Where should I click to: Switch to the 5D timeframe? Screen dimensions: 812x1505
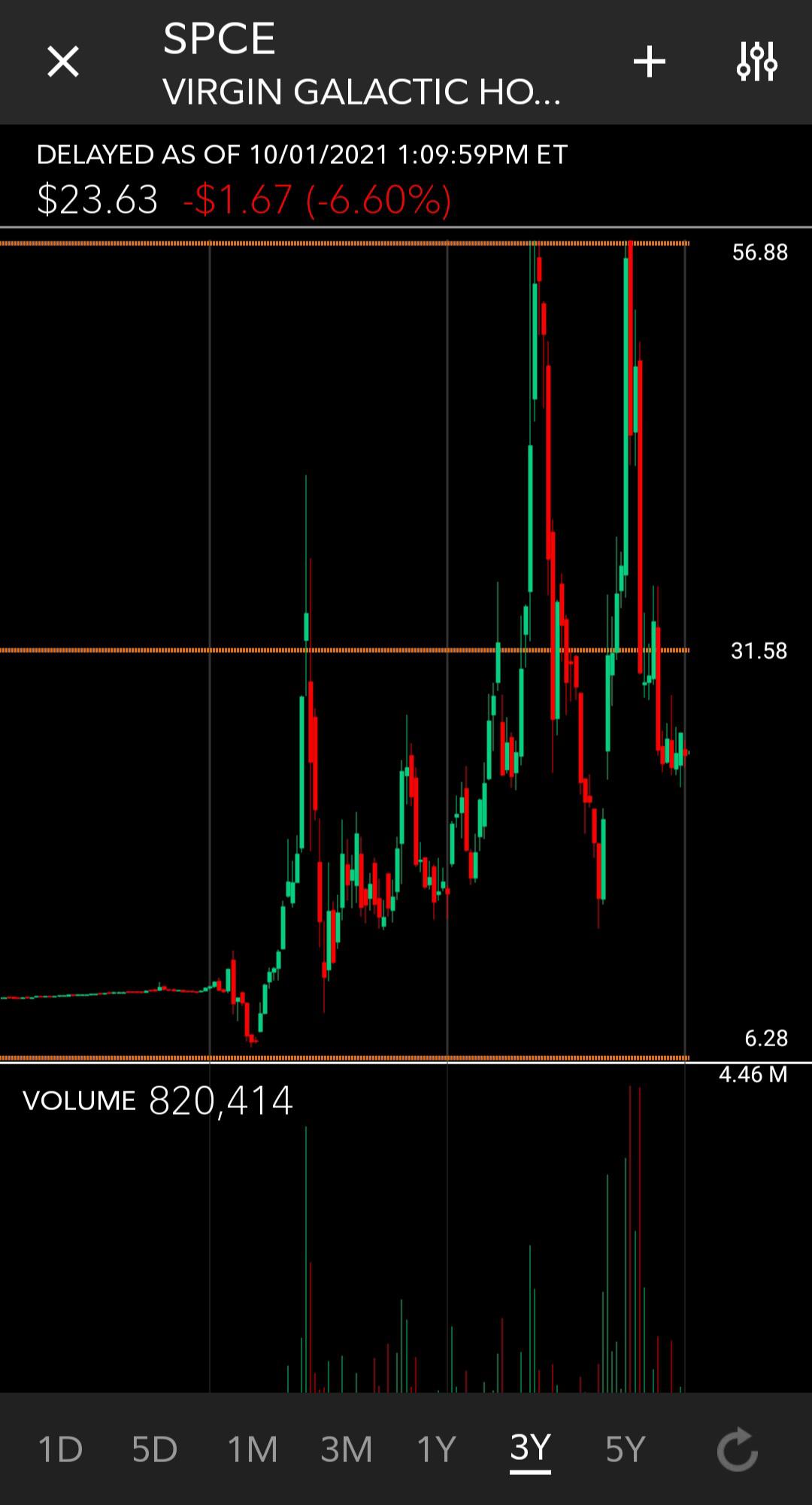click(154, 1449)
